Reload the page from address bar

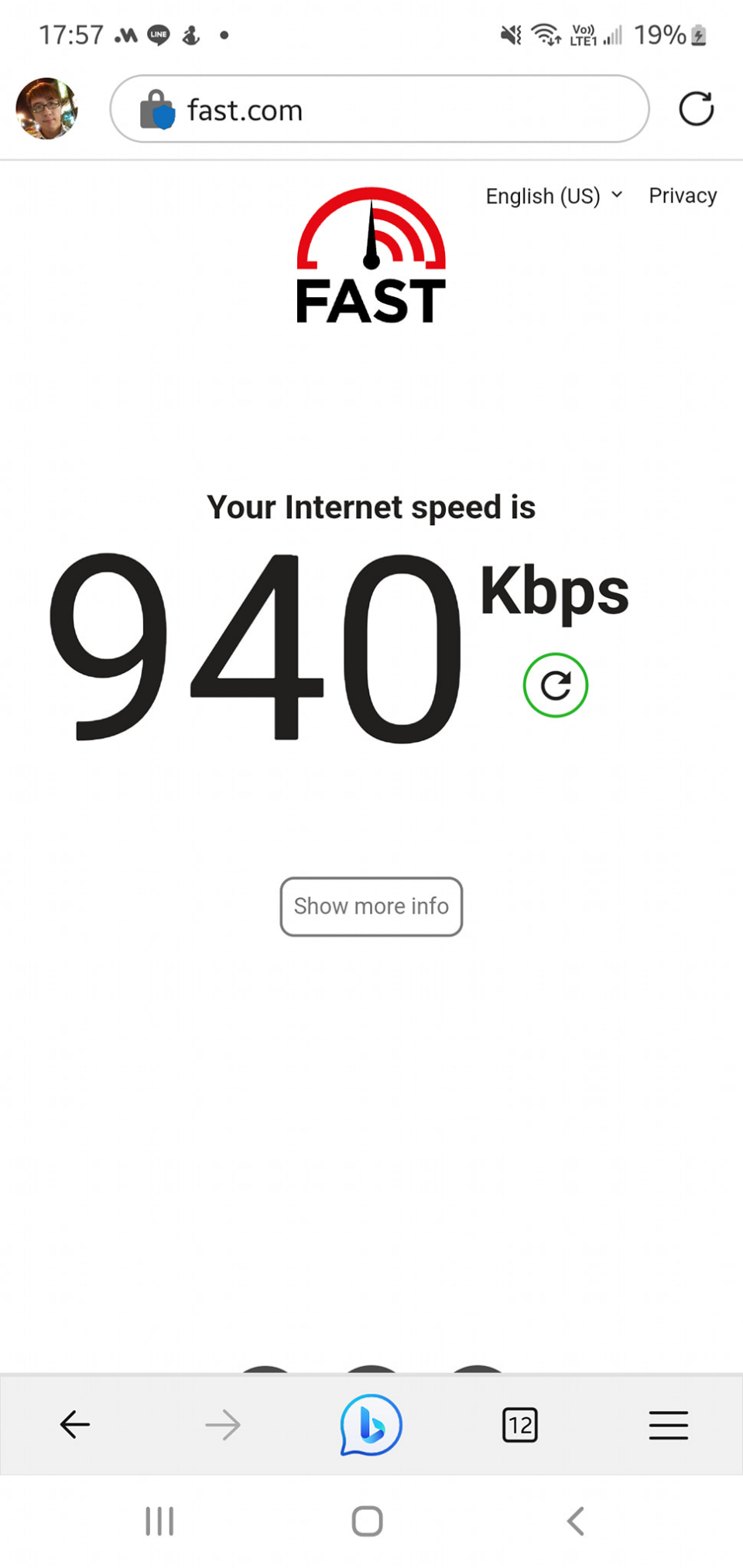696,108
